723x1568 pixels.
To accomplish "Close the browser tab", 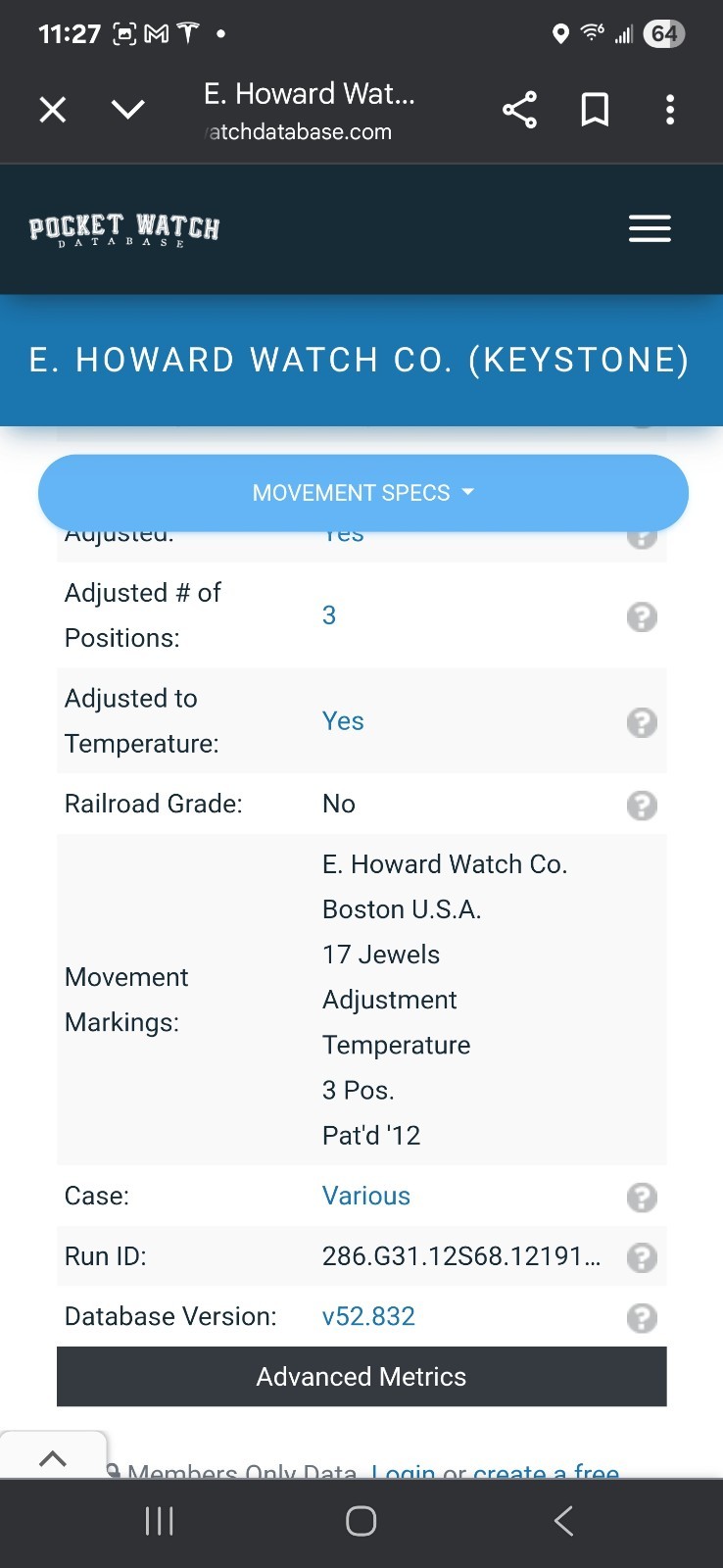I will pyautogui.click(x=53, y=110).
